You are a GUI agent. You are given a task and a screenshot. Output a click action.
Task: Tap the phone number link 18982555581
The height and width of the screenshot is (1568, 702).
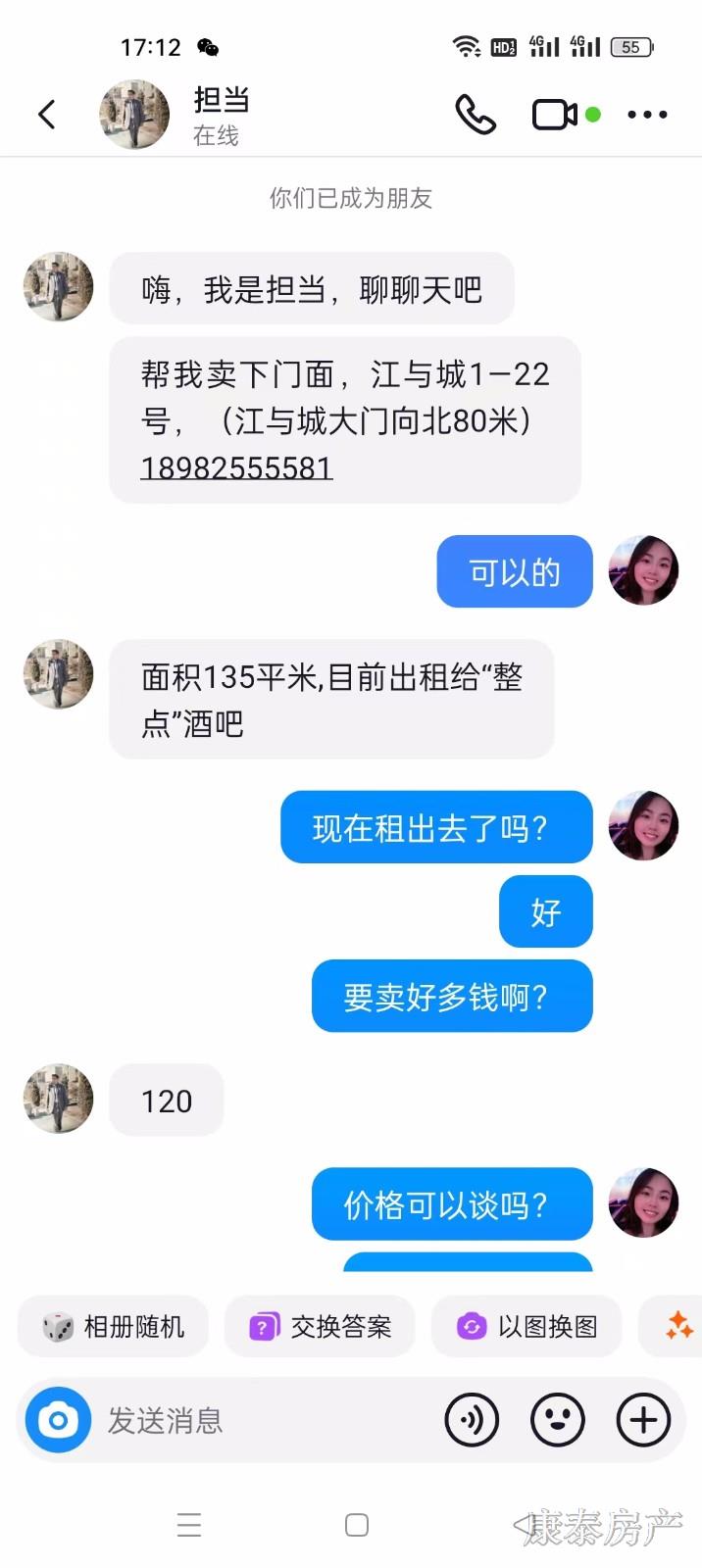click(x=236, y=468)
